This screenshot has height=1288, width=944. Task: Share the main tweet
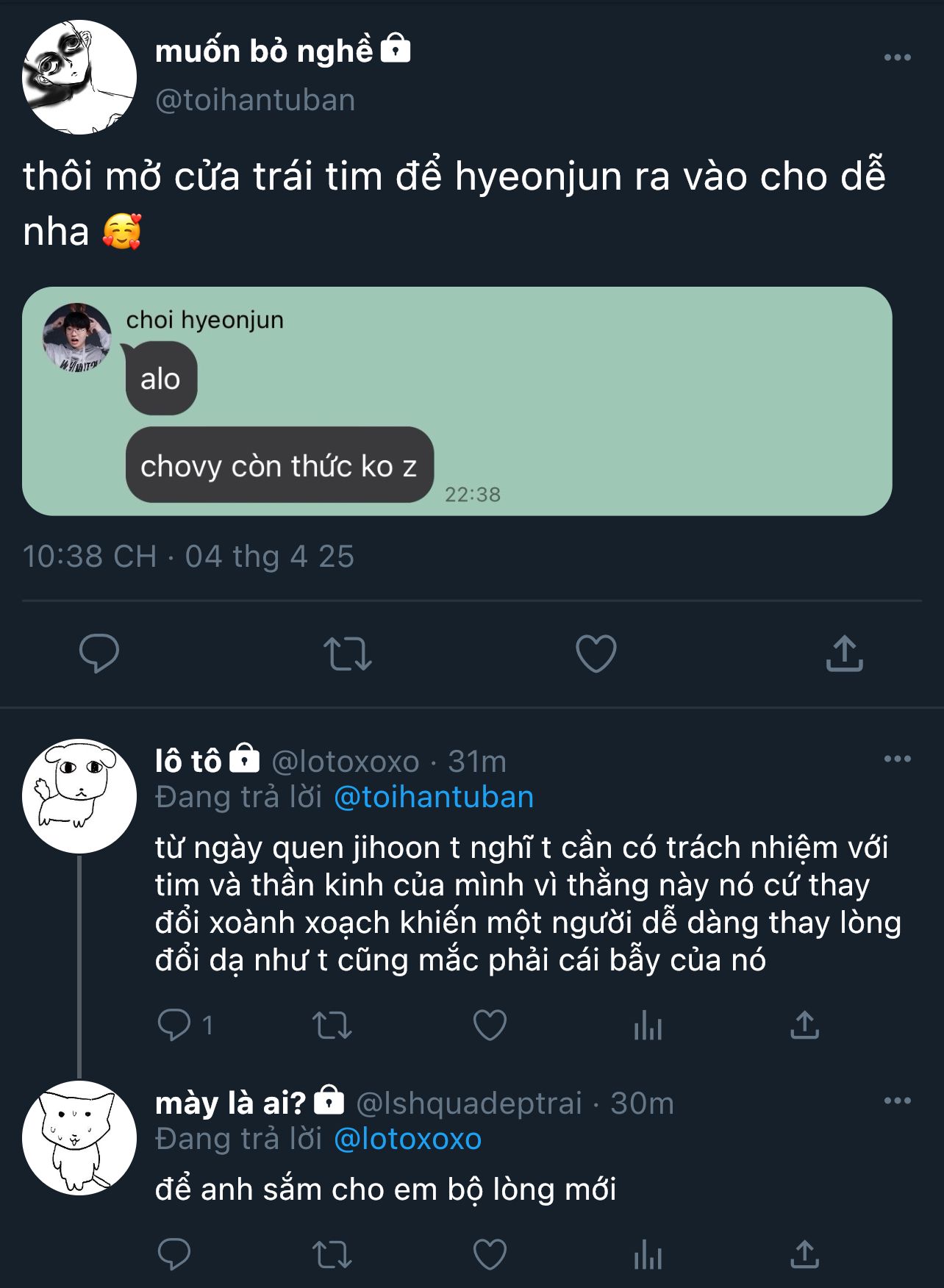click(844, 654)
